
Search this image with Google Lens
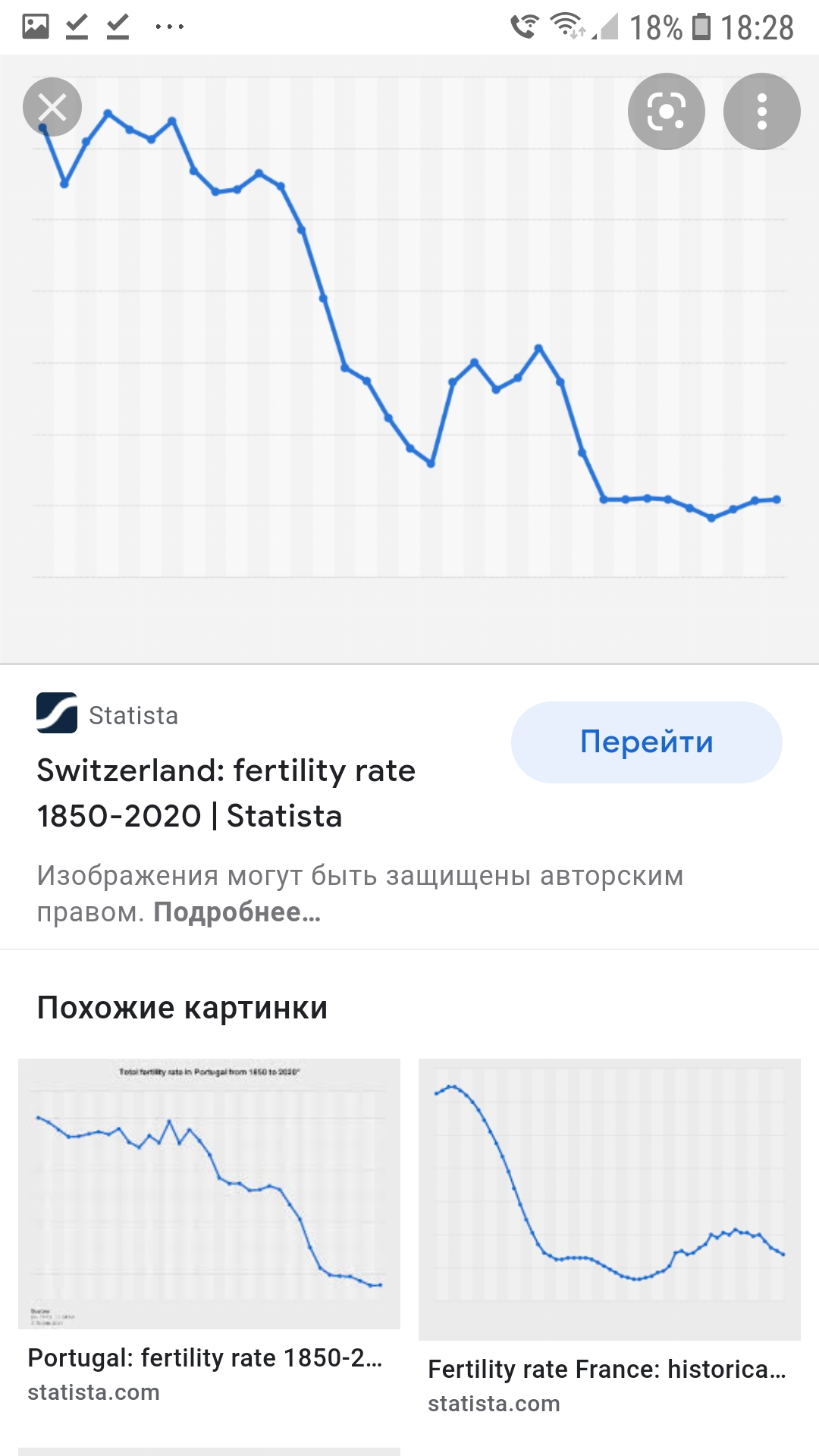click(666, 111)
